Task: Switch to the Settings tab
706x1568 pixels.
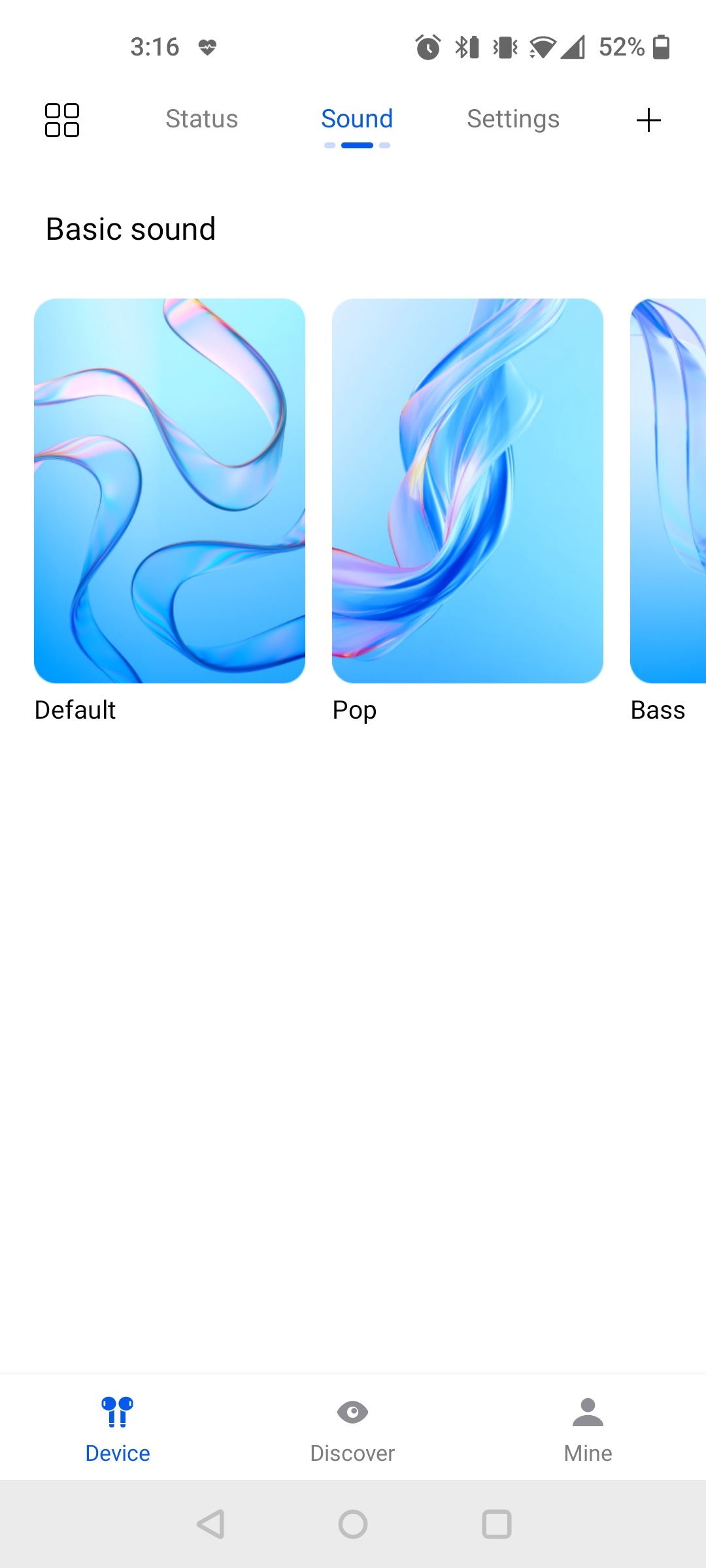Action: pyautogui.click(x=513, y=119)
